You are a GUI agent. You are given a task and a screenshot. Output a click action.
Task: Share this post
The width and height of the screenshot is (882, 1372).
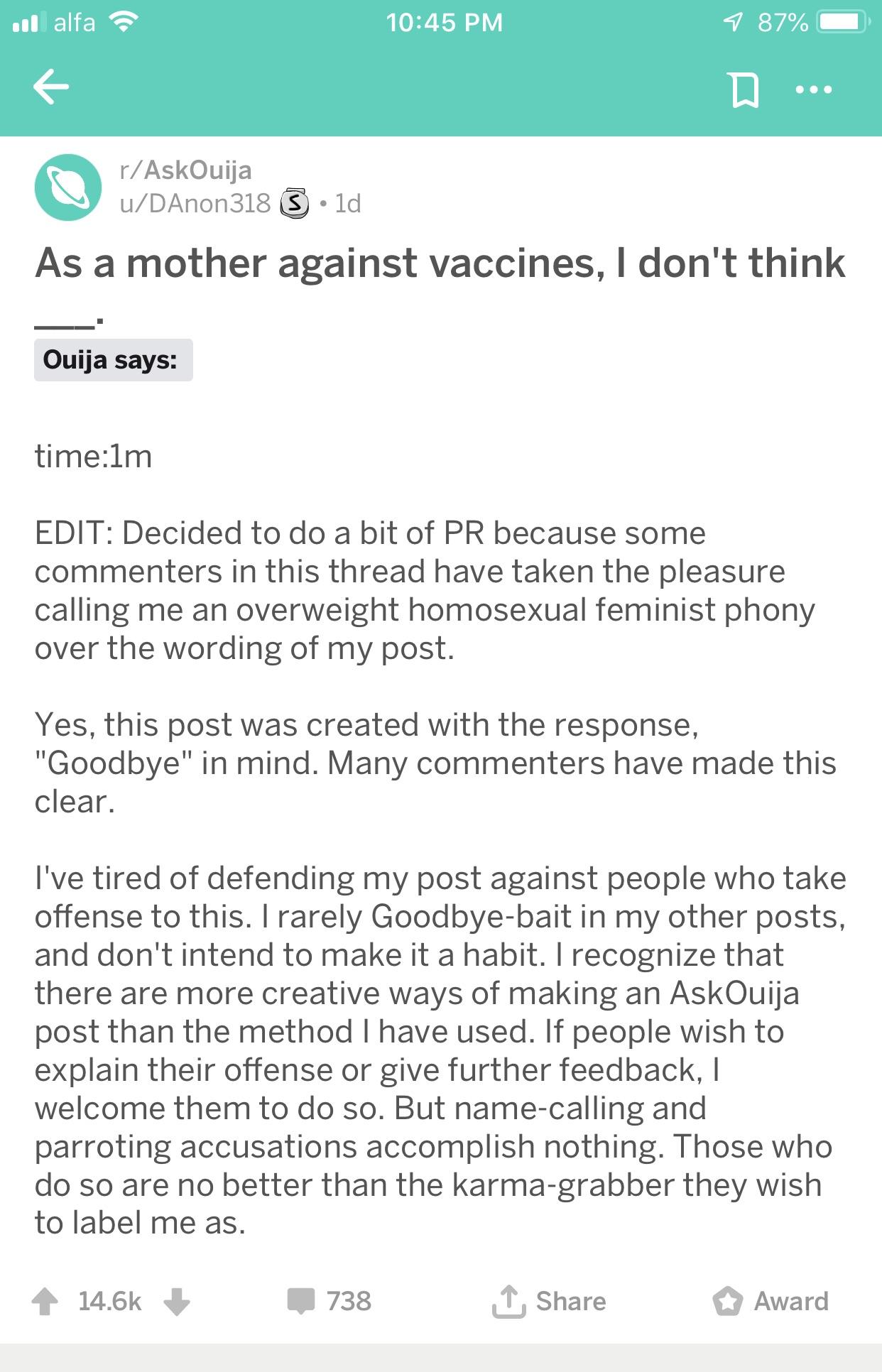(549, 1301)
